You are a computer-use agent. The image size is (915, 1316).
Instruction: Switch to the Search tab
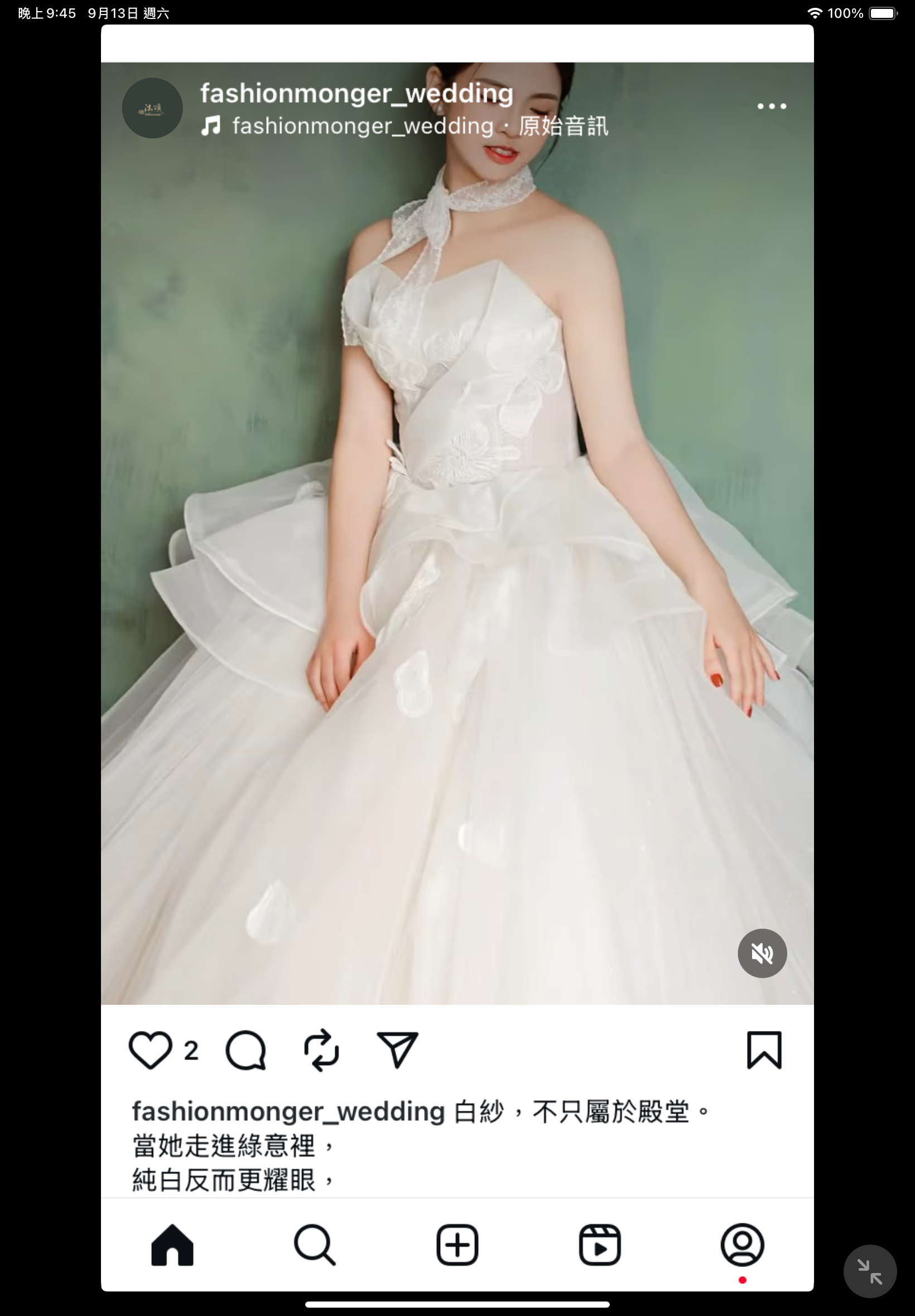click(314, 1245)
